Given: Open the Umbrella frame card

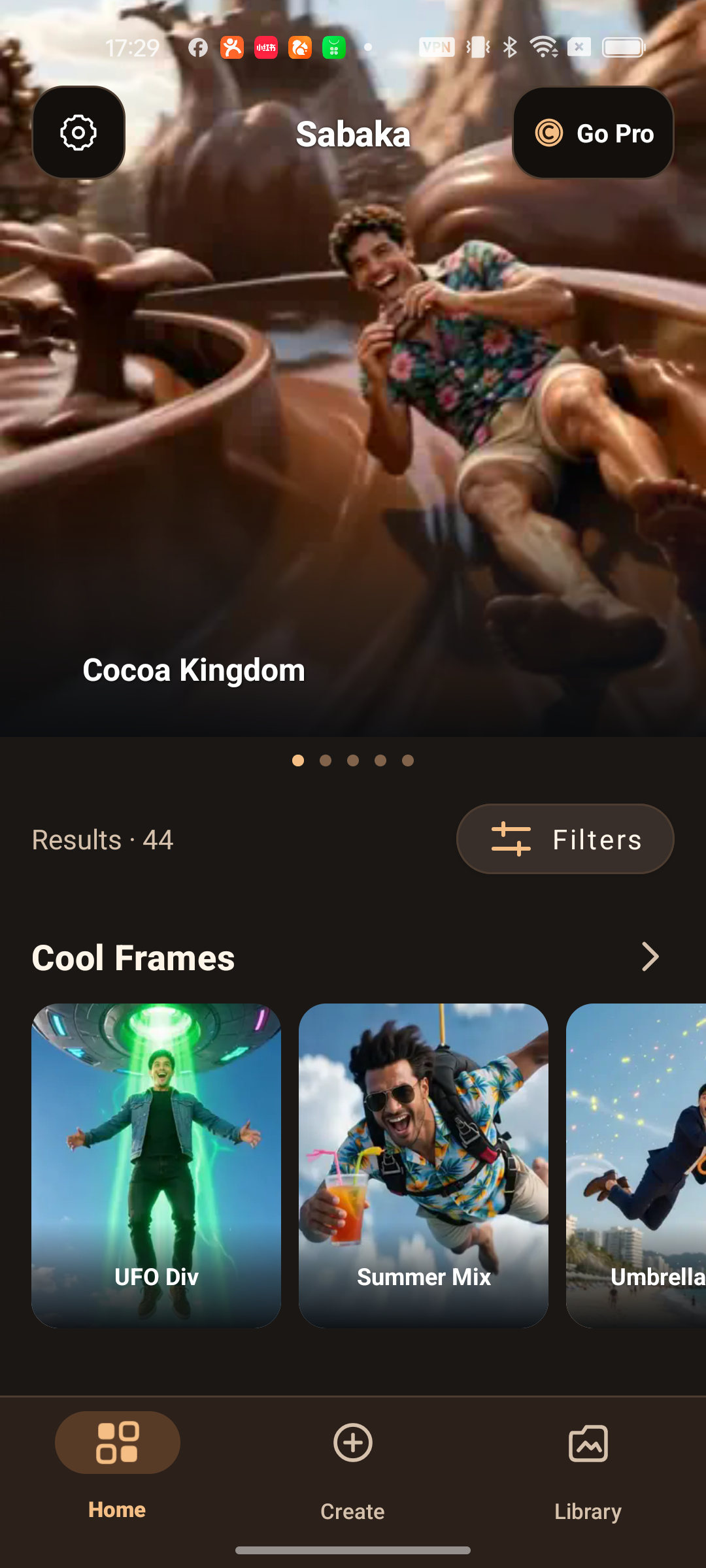Looking at the screenshot, I should coord(636,1166).
